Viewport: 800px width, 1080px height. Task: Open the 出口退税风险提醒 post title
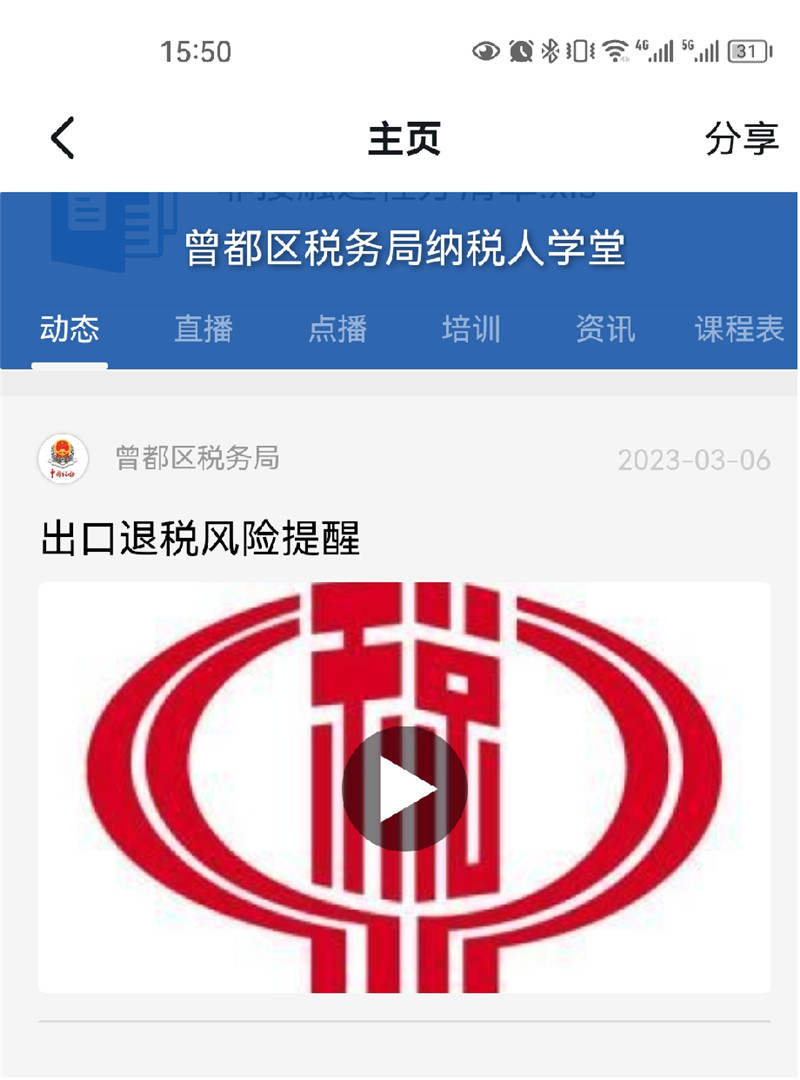coord(200,539)
